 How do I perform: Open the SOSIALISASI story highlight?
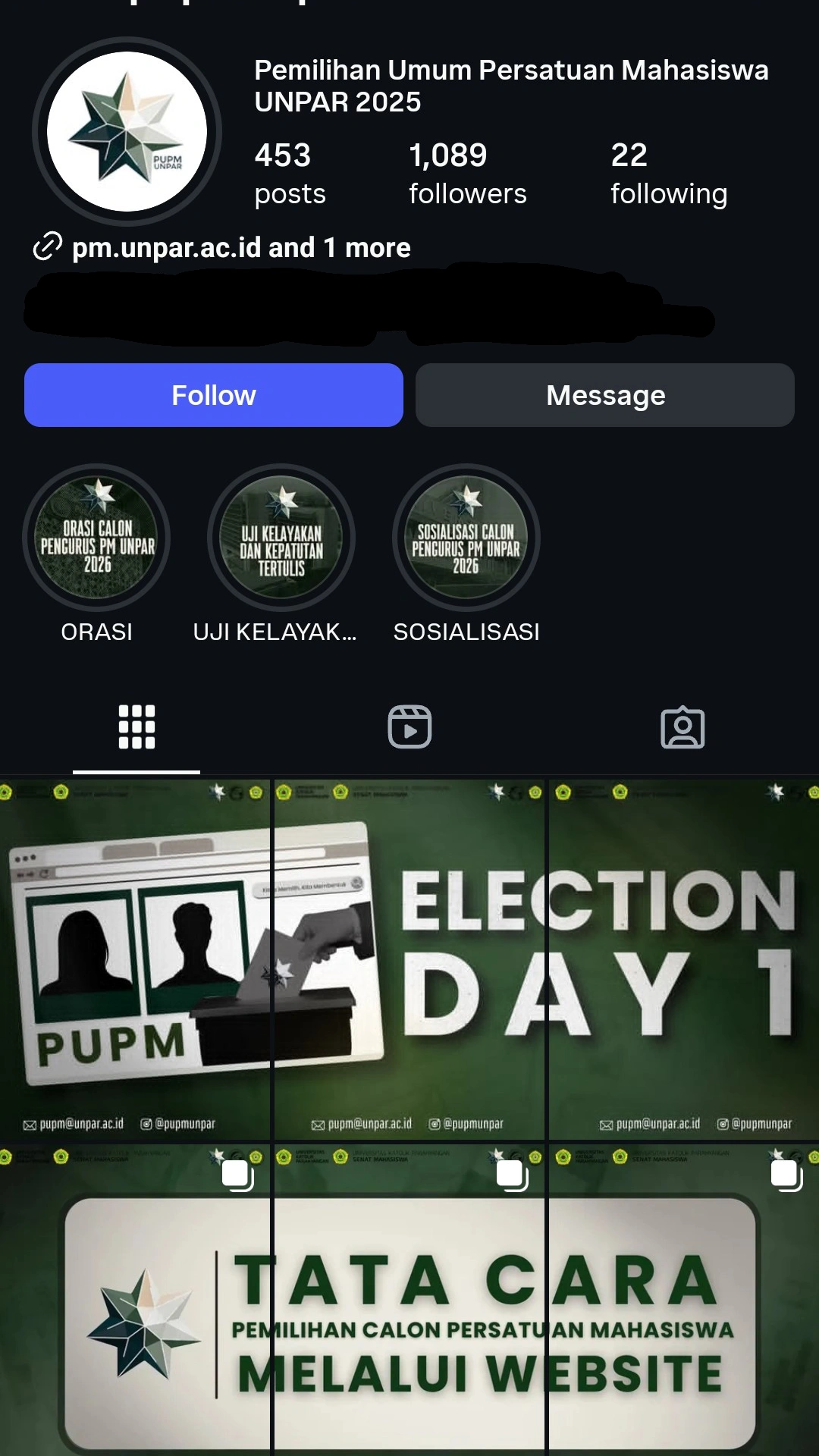point(466,538)
